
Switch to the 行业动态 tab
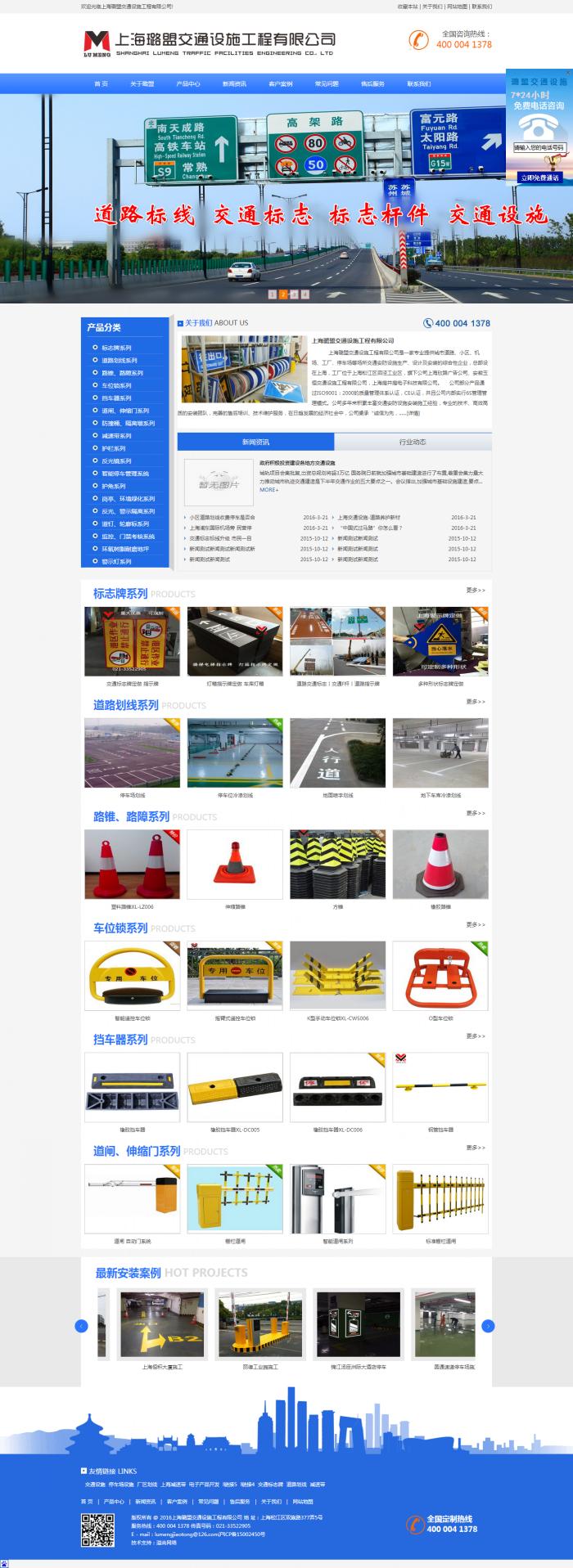click(413, 442)
